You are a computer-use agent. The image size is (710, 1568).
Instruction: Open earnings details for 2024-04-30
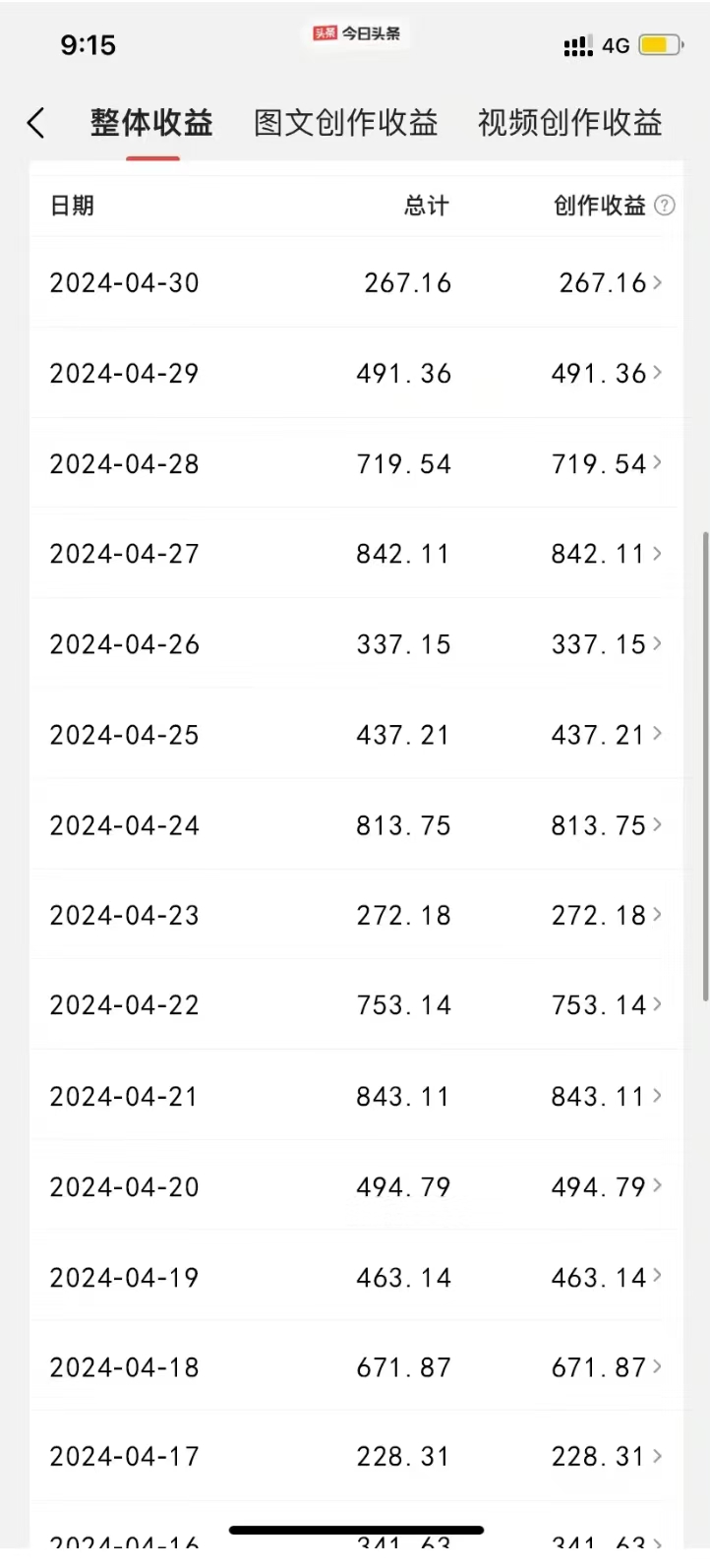tap(356, 282)
